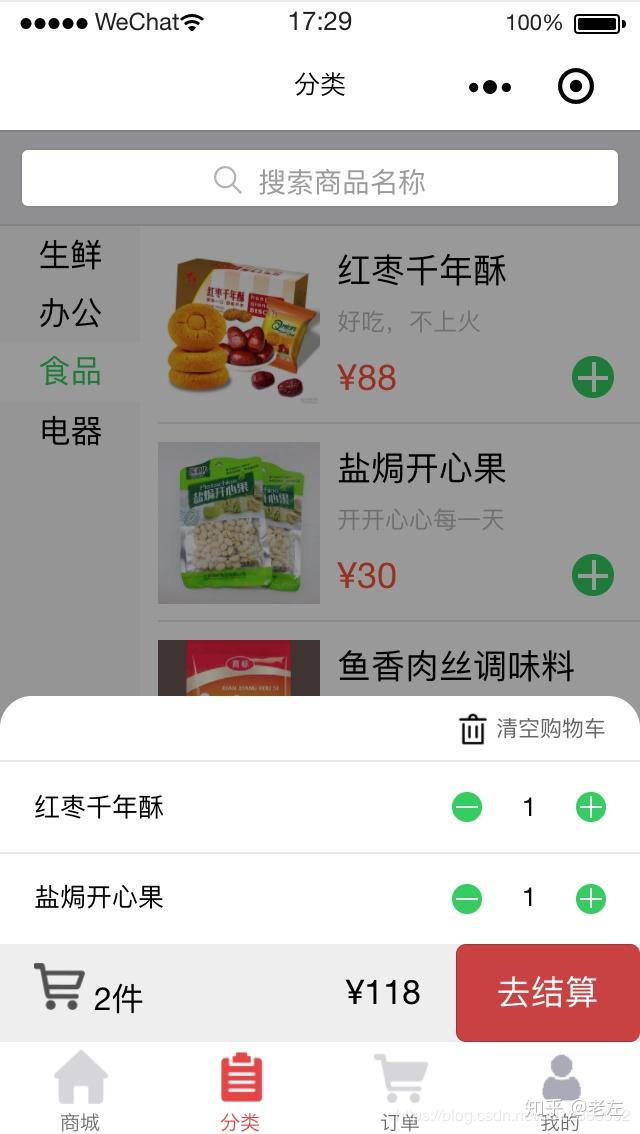This screenshot has width=640, height=1134.
Task: Add 盐焗开心果 from the product list
Action: (592, 575)
